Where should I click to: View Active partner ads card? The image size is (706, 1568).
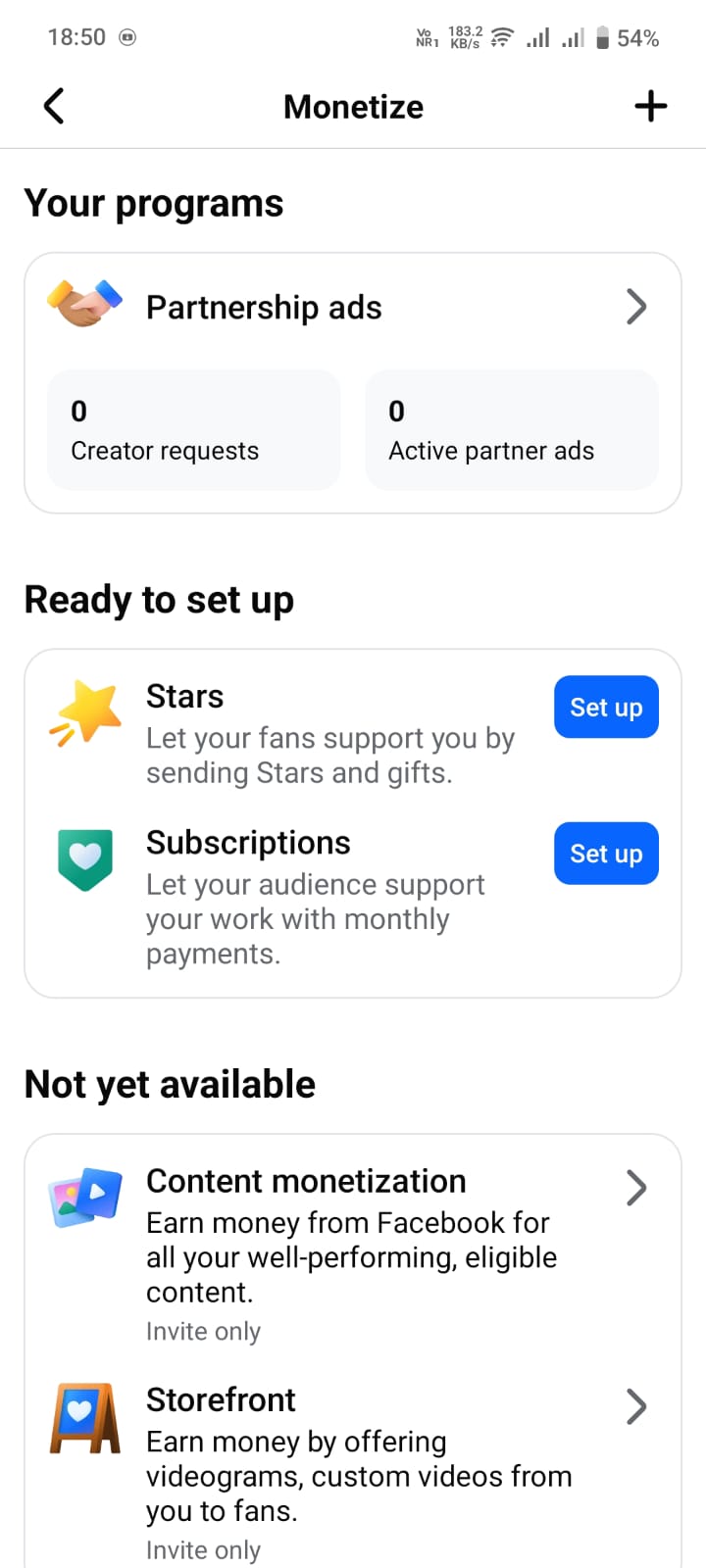pos(511,430)
